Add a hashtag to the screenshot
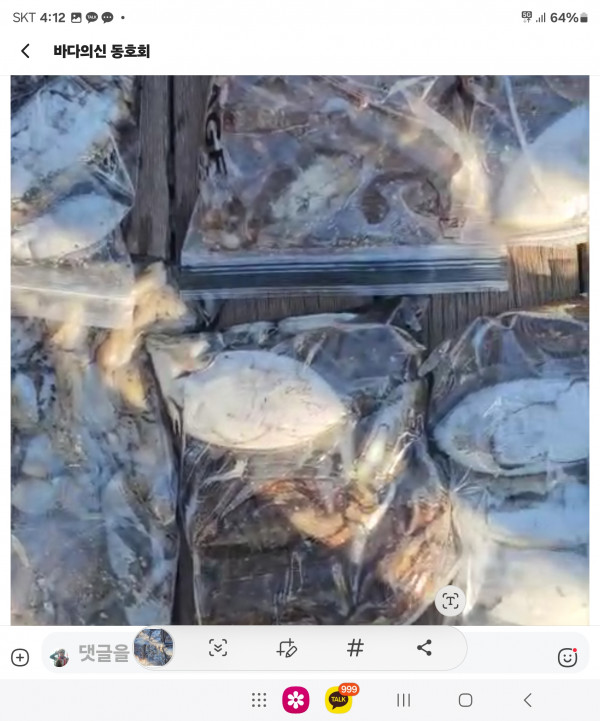This screenshot has height=721, width=600. [355, 648]
